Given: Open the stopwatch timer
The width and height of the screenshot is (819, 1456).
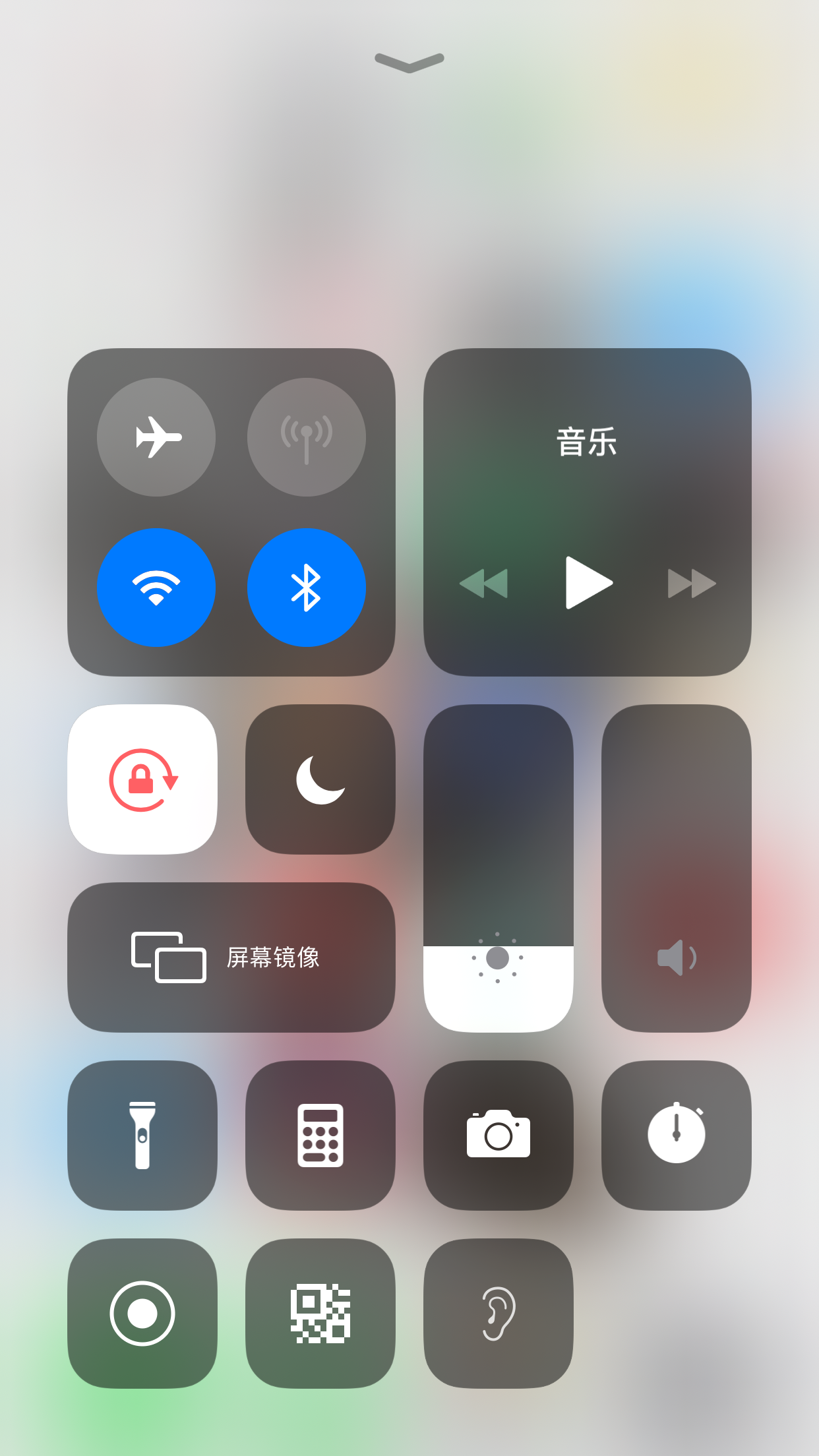Looking at the screenshot, I should (677, 1136).
